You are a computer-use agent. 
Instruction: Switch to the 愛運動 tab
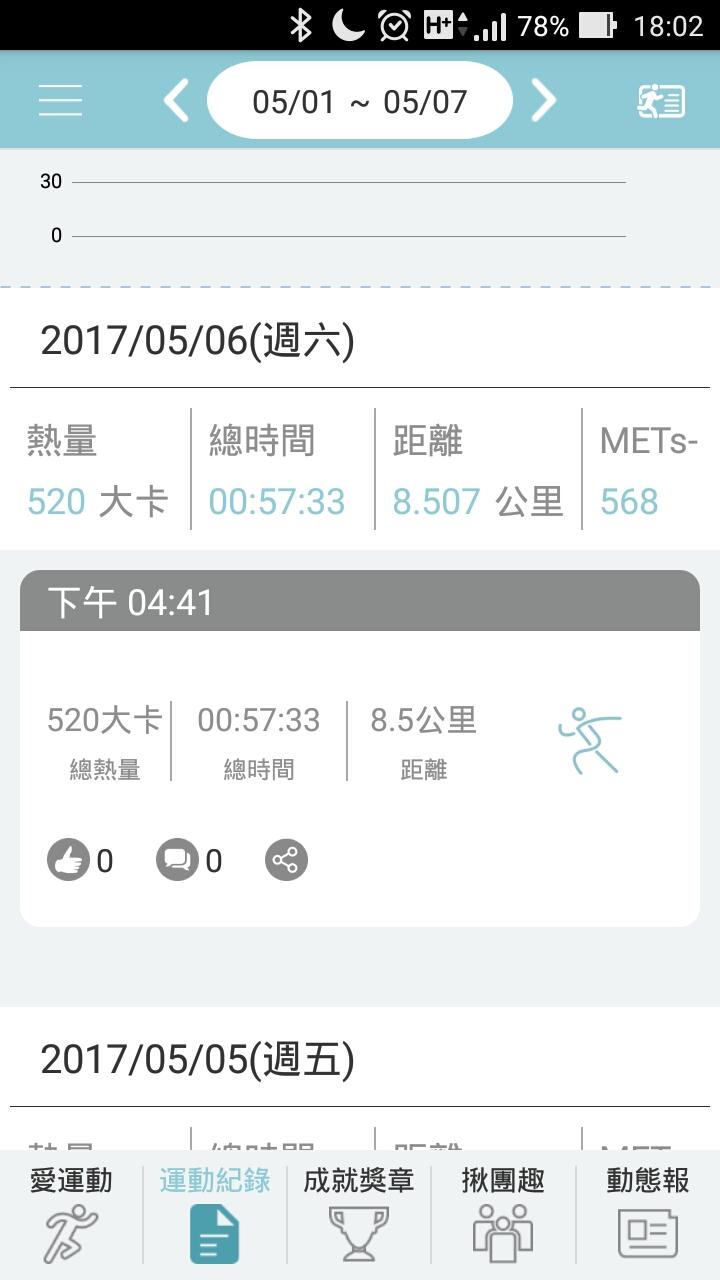[x=71, y=1215]
